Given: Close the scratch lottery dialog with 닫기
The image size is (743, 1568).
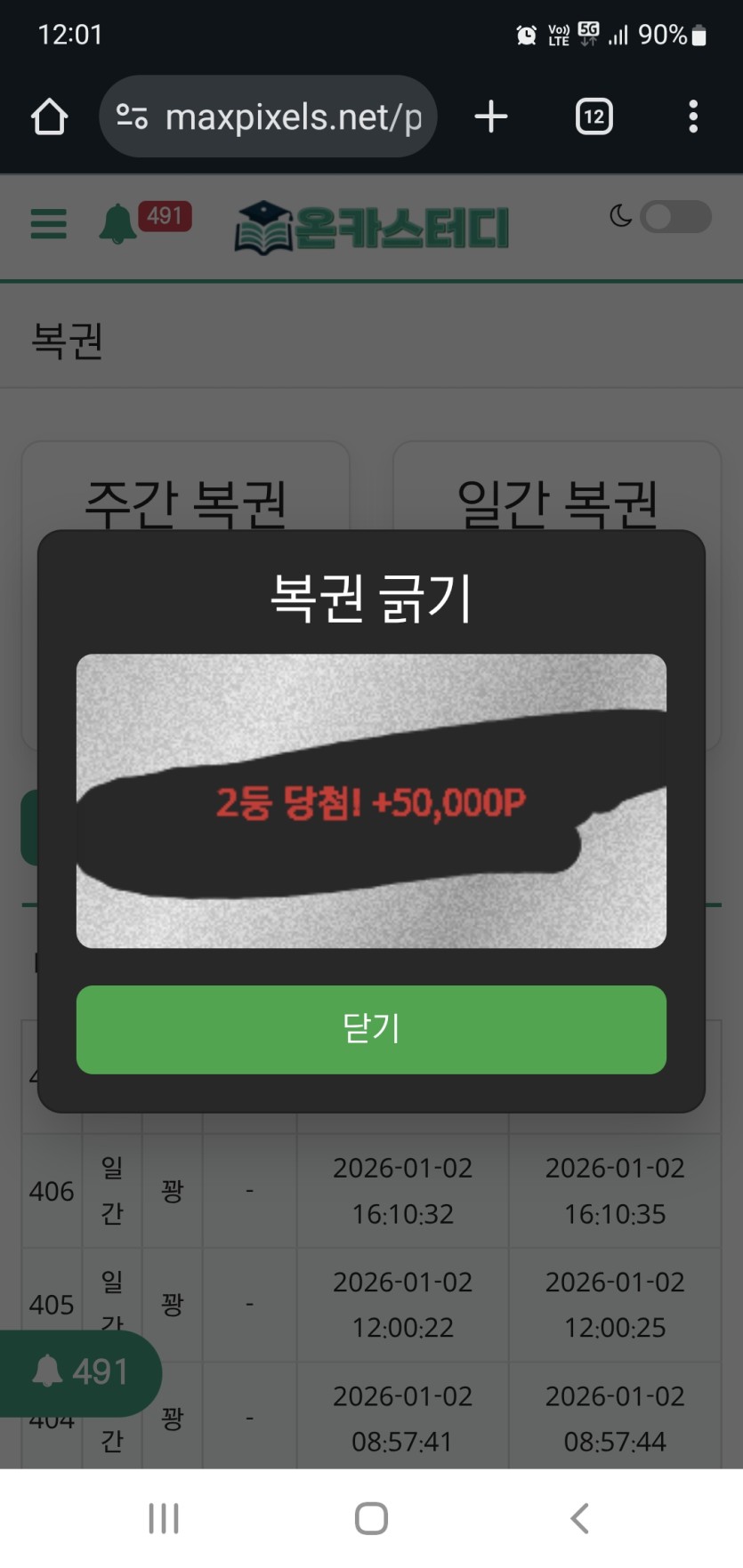Looking at the screenshot, I should [371, 1029].
